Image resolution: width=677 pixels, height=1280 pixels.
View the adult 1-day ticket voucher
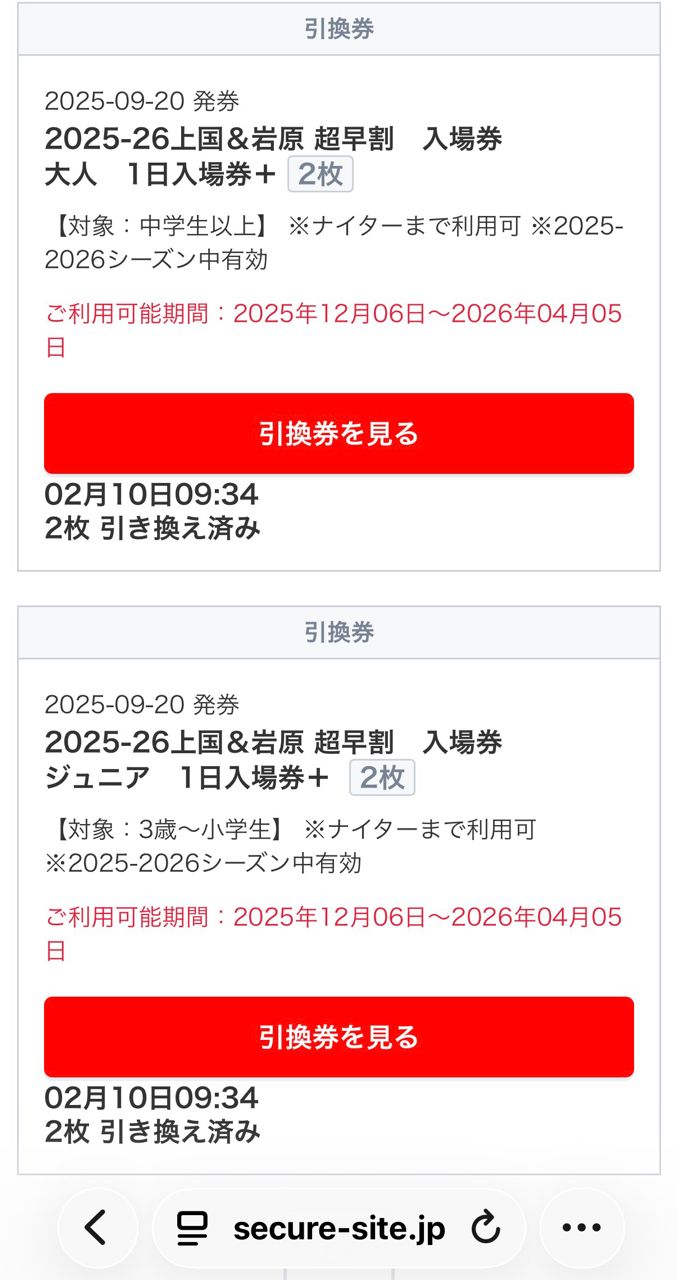[338, 433]
